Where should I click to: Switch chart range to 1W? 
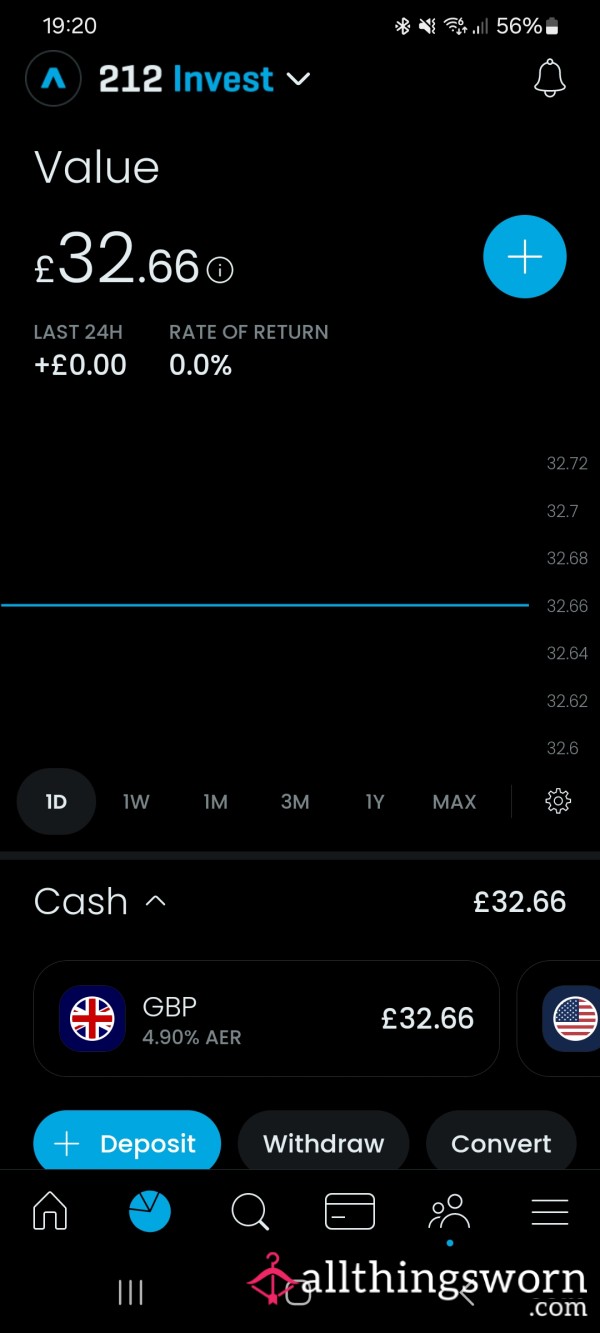(135, 801)
